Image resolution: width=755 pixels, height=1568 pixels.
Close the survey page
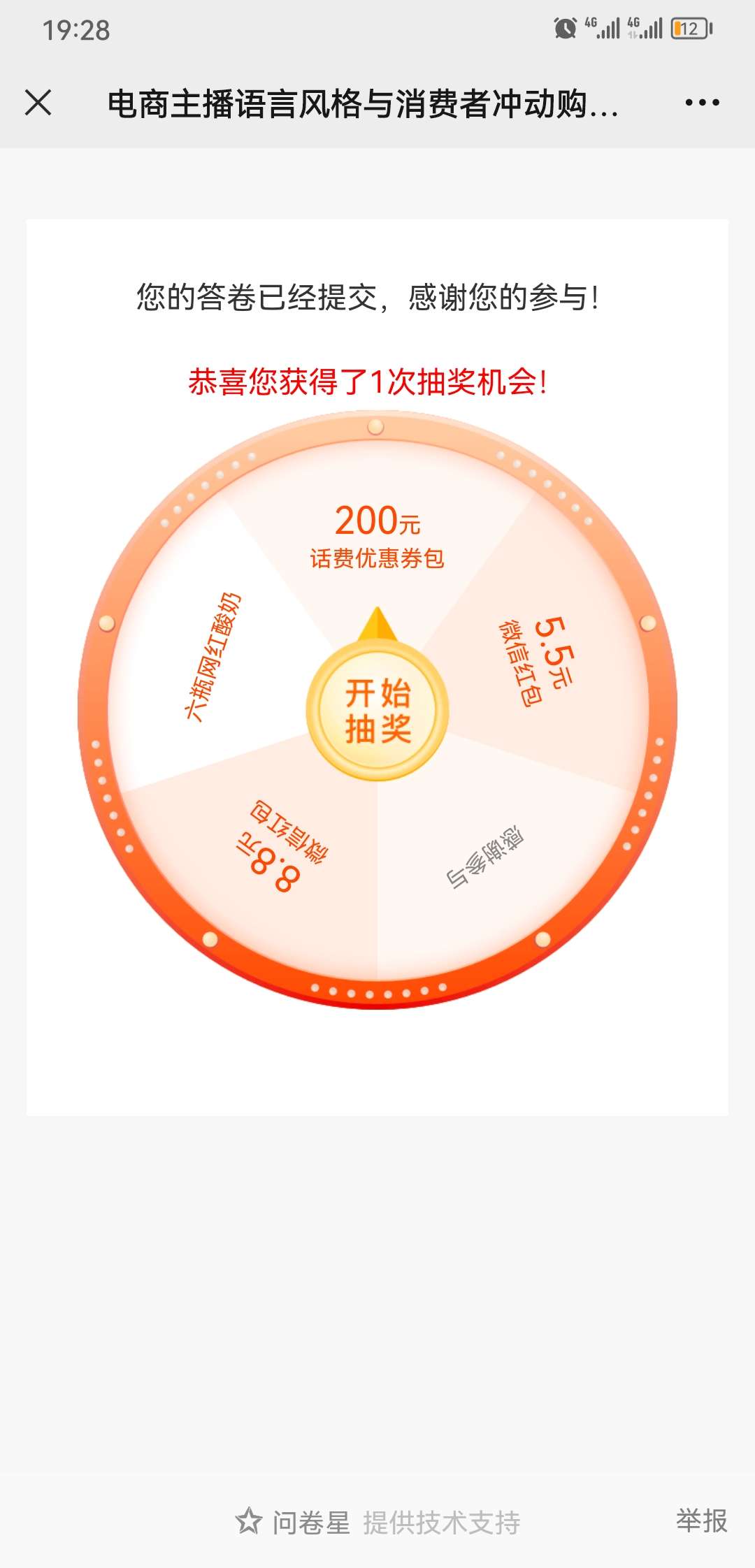(38, 103)
